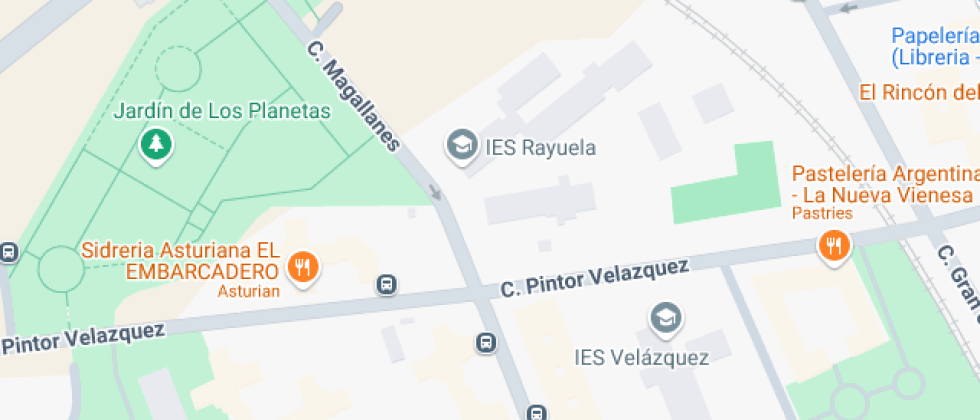Viewport: 980px width, 420px height.
Task: Tap the bus stop beside Sidreria Asturiana
Action: 386,285
